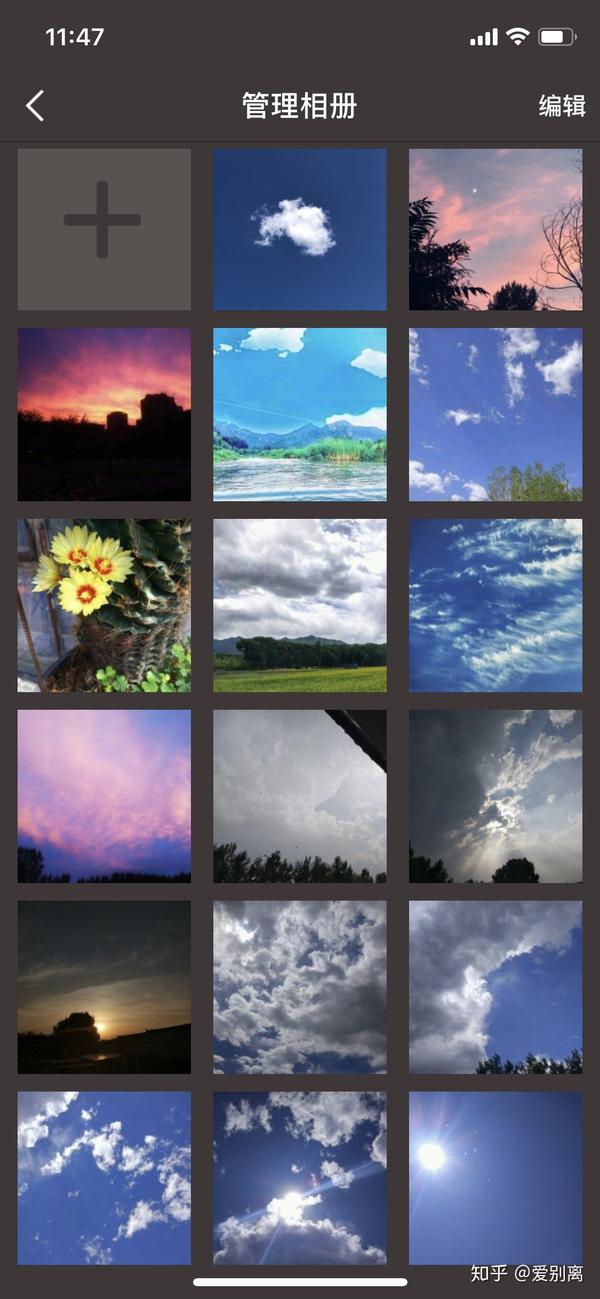Open the cloudy sky over green field photo
The width and height of the screenshot is (600, 1299).
(299, 605)
